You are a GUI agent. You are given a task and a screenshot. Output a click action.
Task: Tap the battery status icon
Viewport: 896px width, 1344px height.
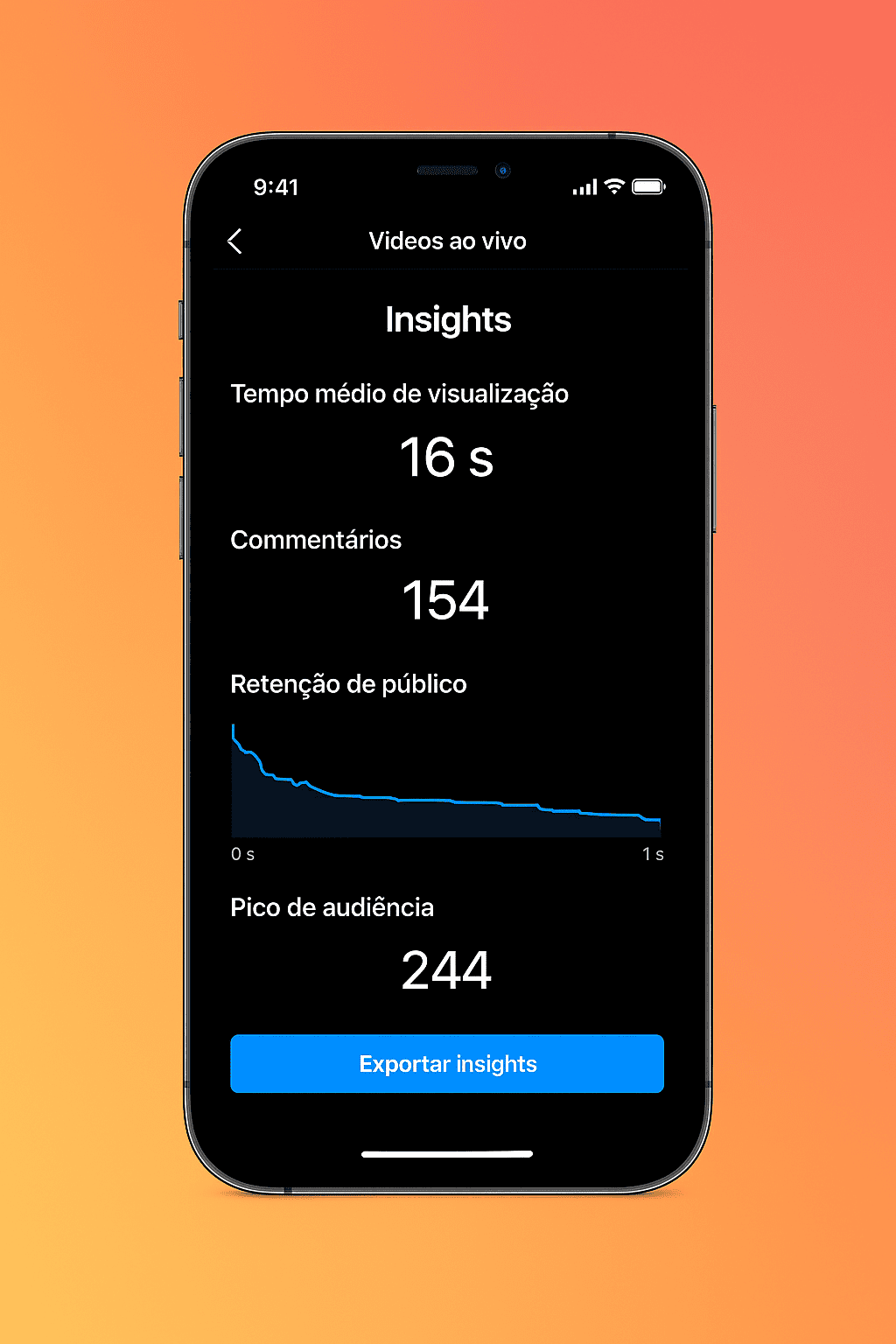pos(648,186)
